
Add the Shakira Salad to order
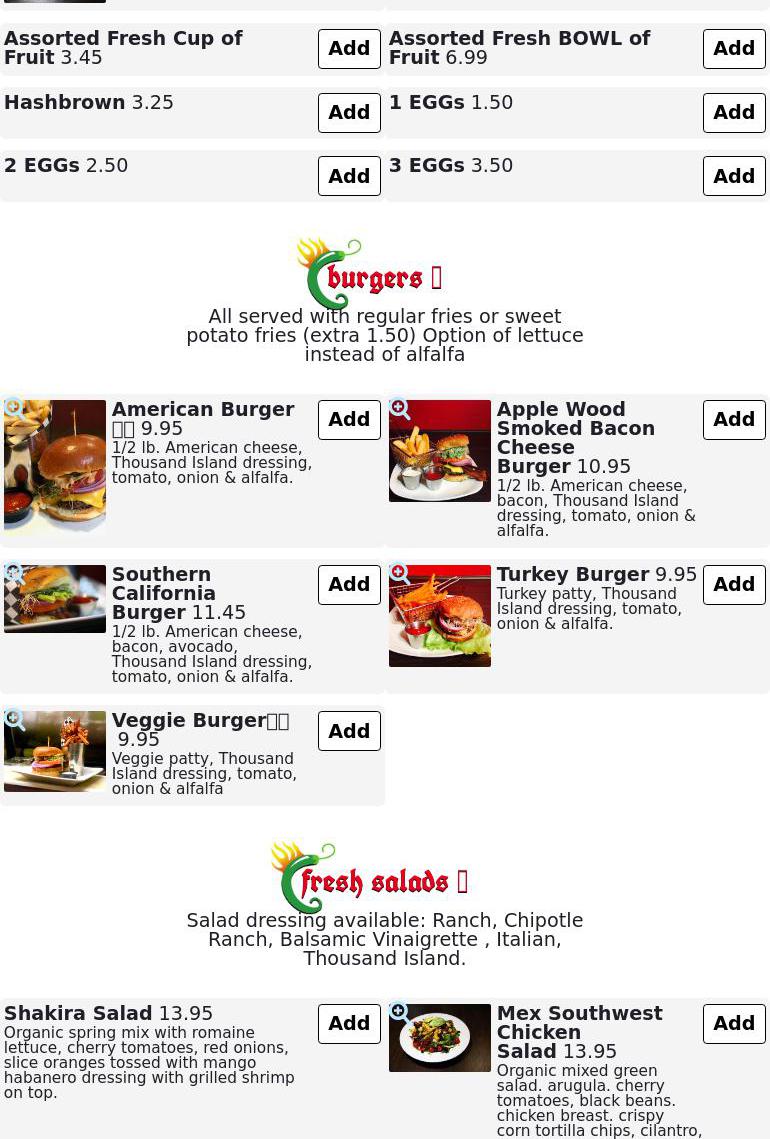349,1024
